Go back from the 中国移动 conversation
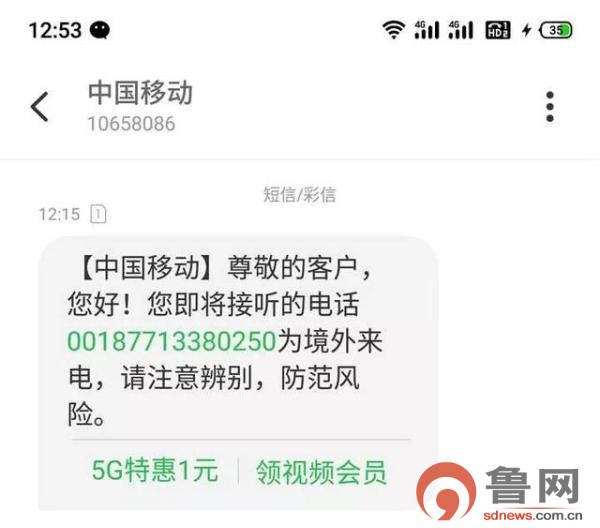 (40, 106)
